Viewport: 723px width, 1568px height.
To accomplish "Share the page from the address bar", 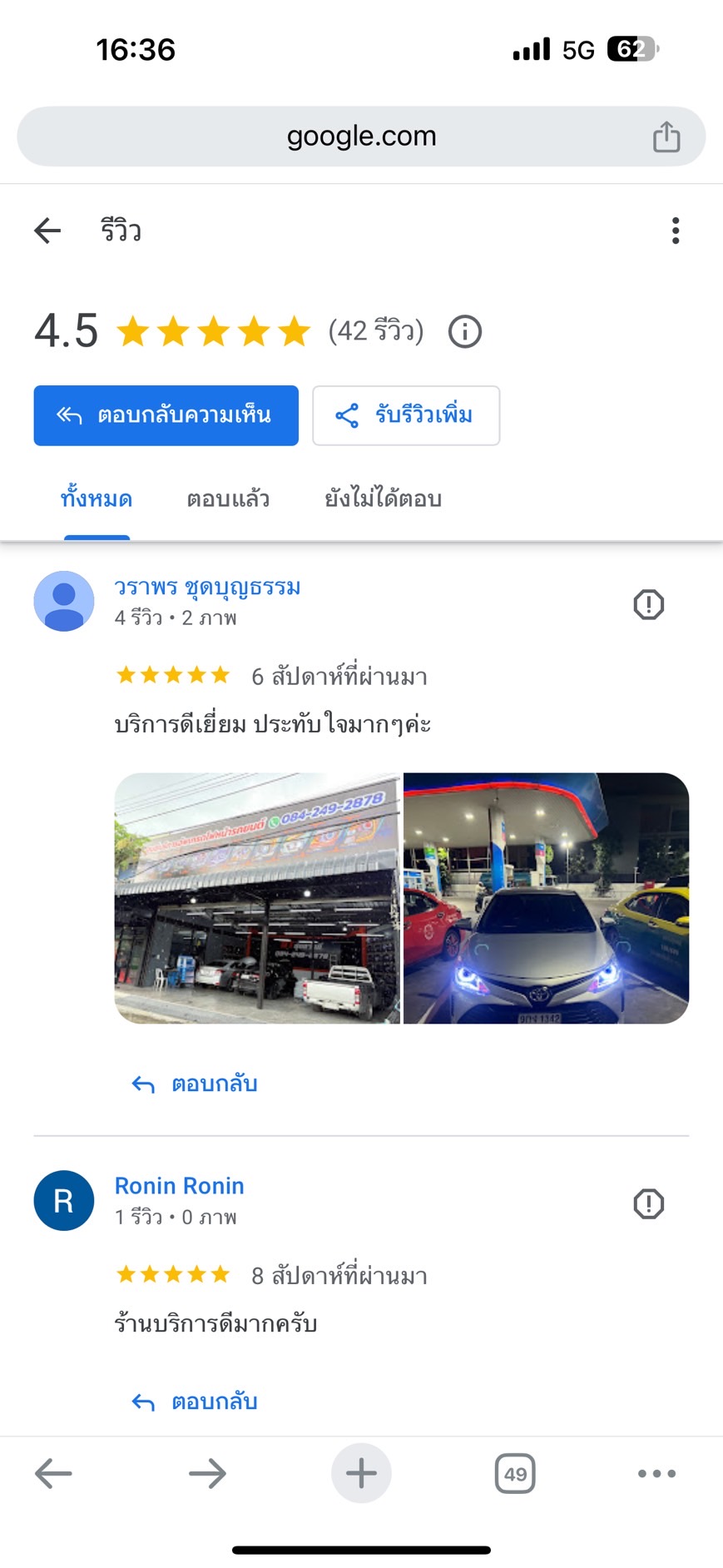I will tap(666, 136).
